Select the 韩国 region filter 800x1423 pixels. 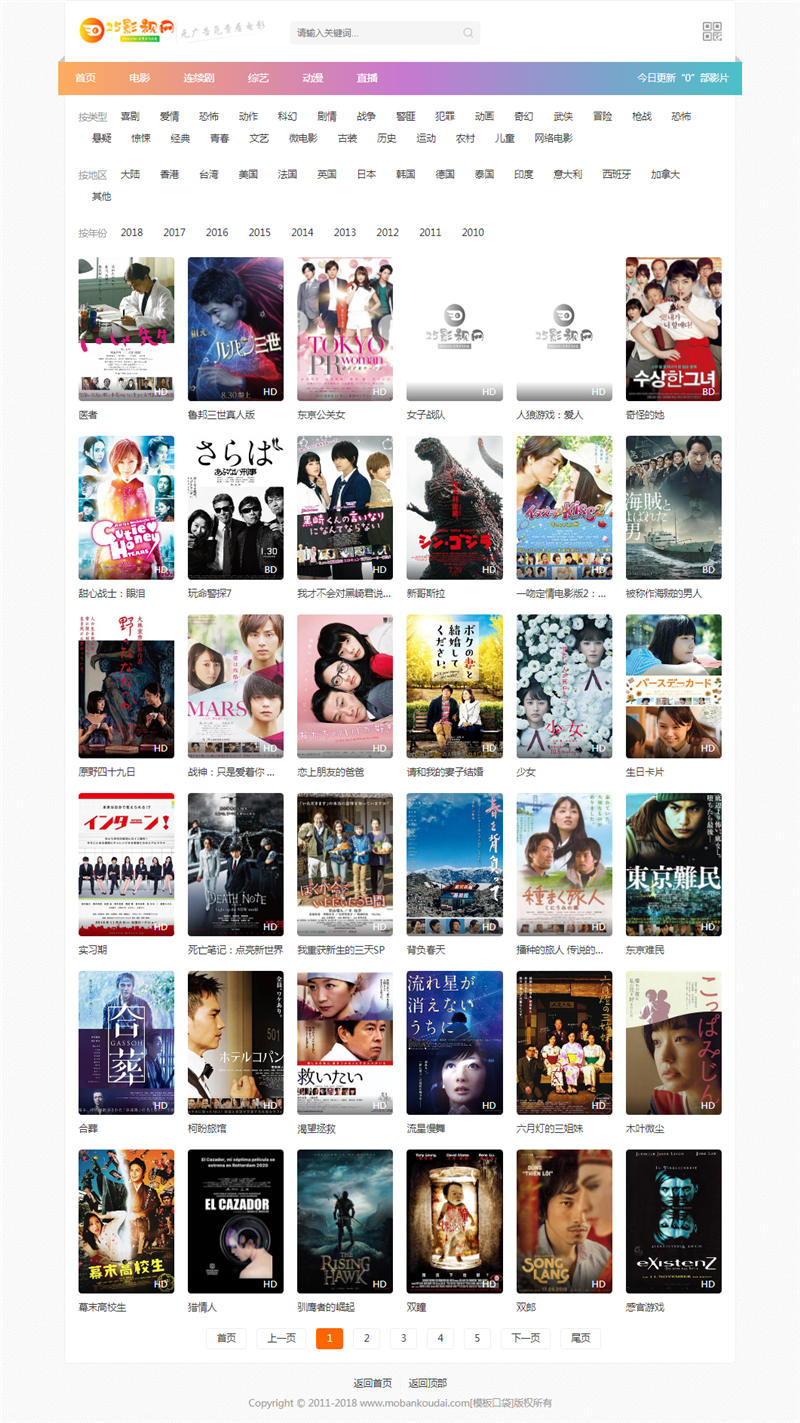coord(405,174)
